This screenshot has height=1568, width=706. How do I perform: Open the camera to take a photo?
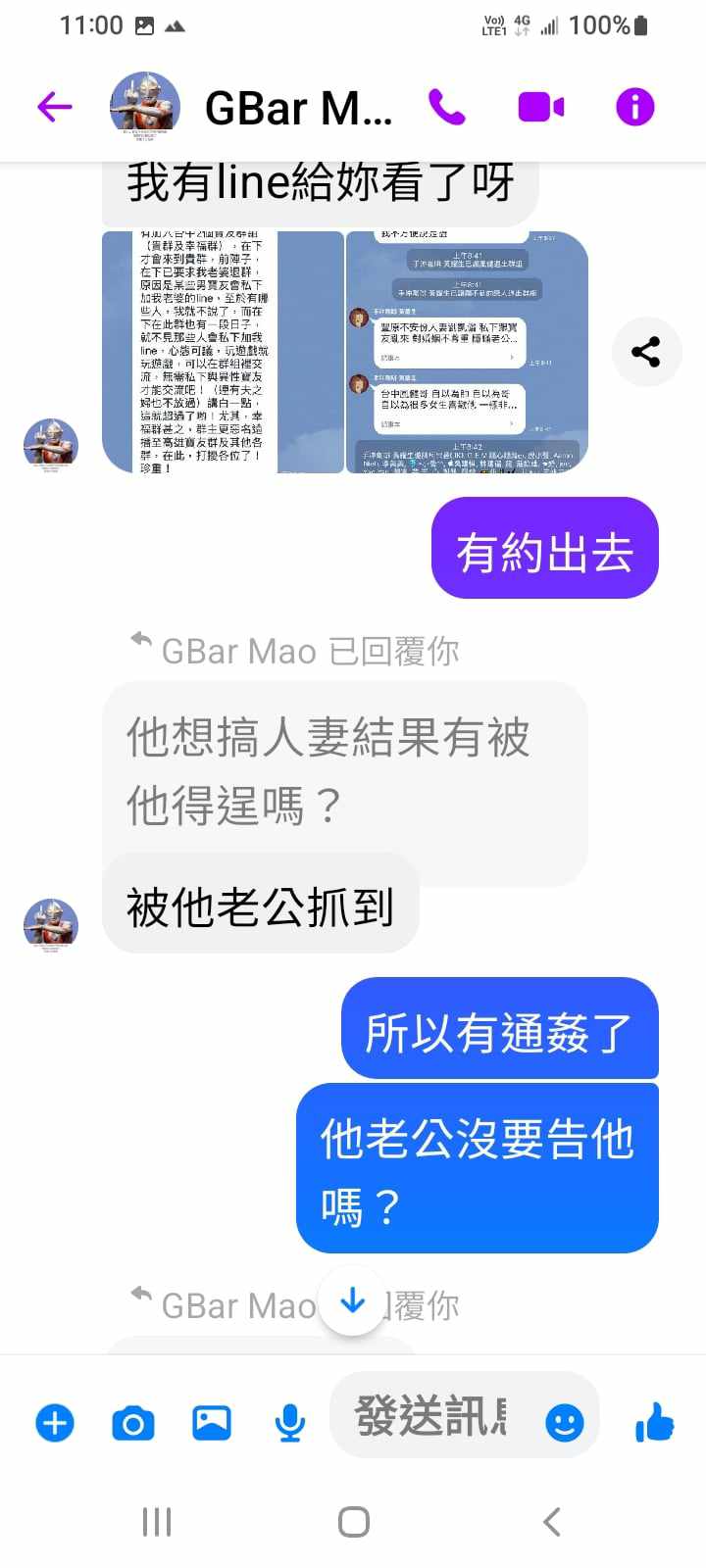pyautogui.click(x=133, y=1422)
